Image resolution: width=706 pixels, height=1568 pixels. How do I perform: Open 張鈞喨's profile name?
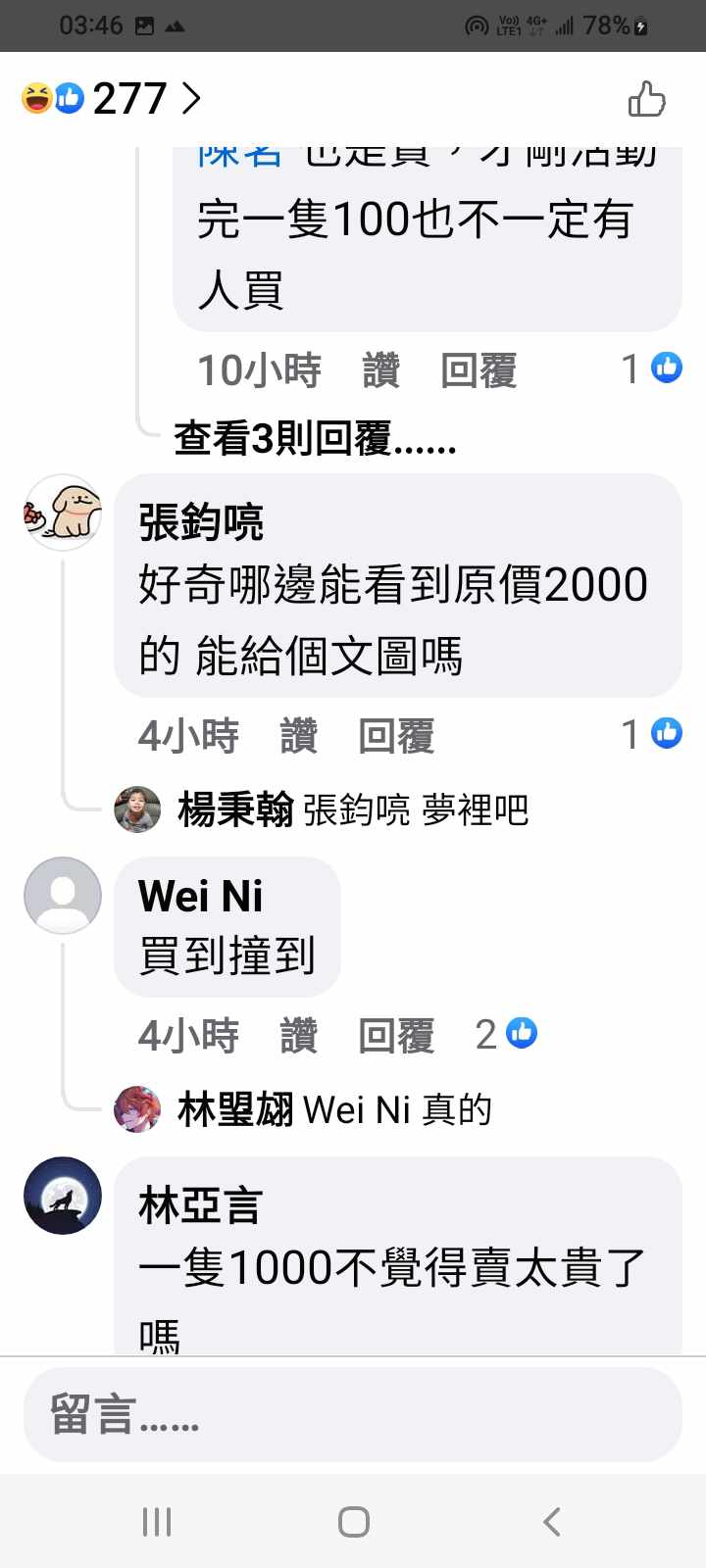pyautogui.click(x=201, y=521)
